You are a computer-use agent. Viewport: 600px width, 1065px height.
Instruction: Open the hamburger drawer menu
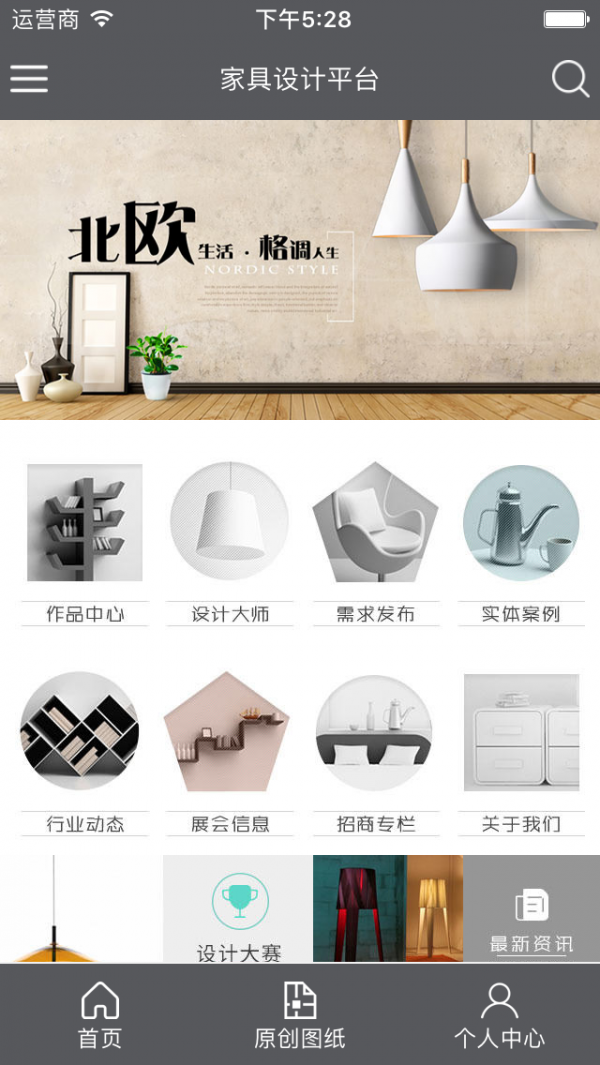tap(29, 79)
